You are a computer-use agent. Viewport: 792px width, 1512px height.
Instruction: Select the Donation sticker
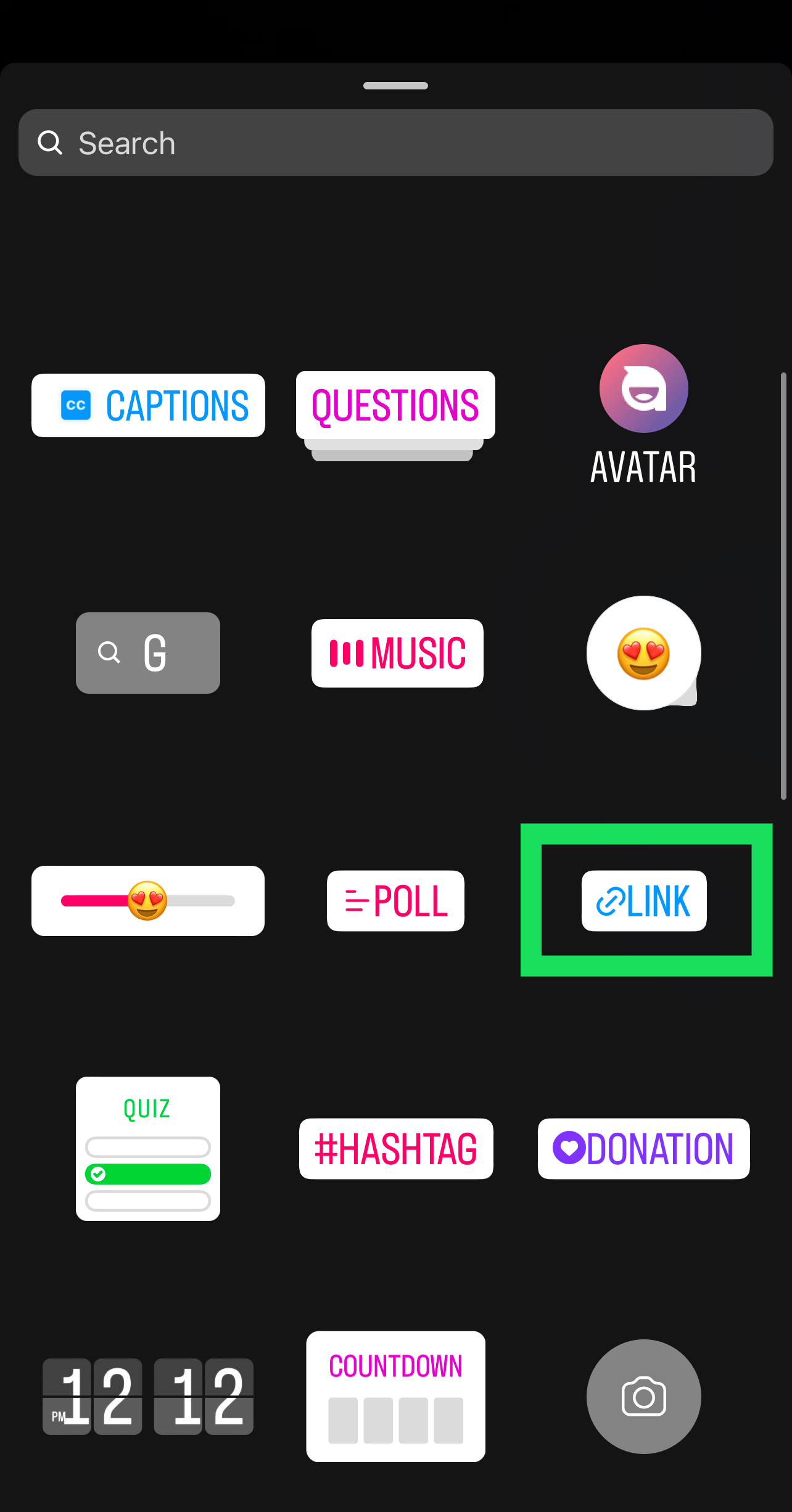[x=643, y=1148]
